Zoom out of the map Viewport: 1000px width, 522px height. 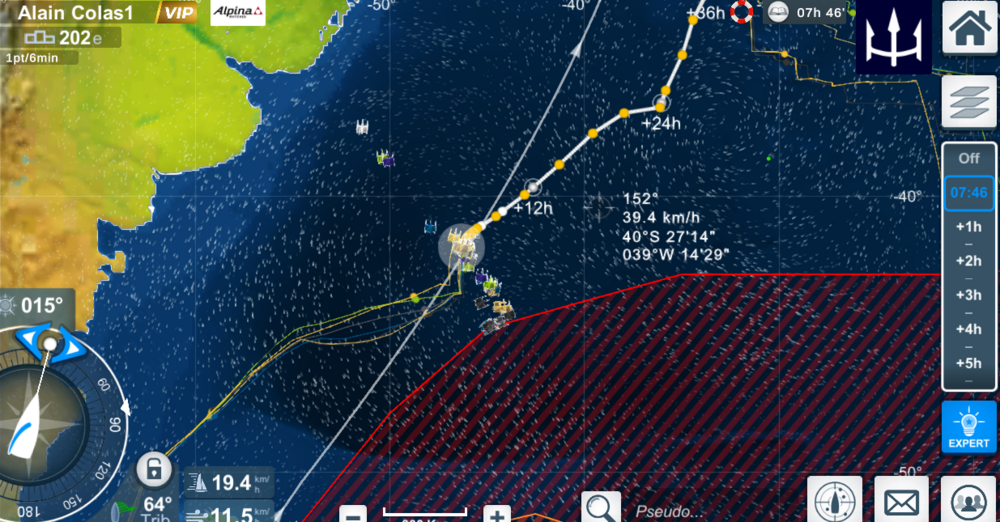(x=353, y=514)
